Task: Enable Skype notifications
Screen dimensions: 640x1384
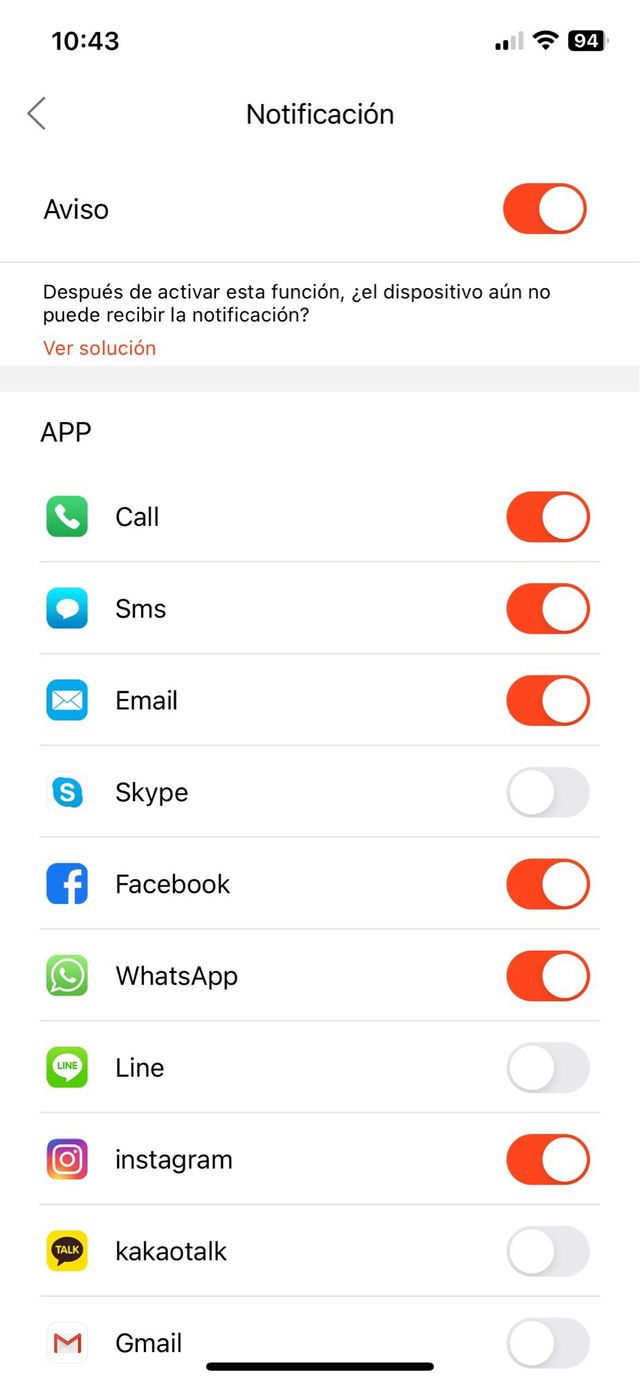Action: click(x=547, y=793)
